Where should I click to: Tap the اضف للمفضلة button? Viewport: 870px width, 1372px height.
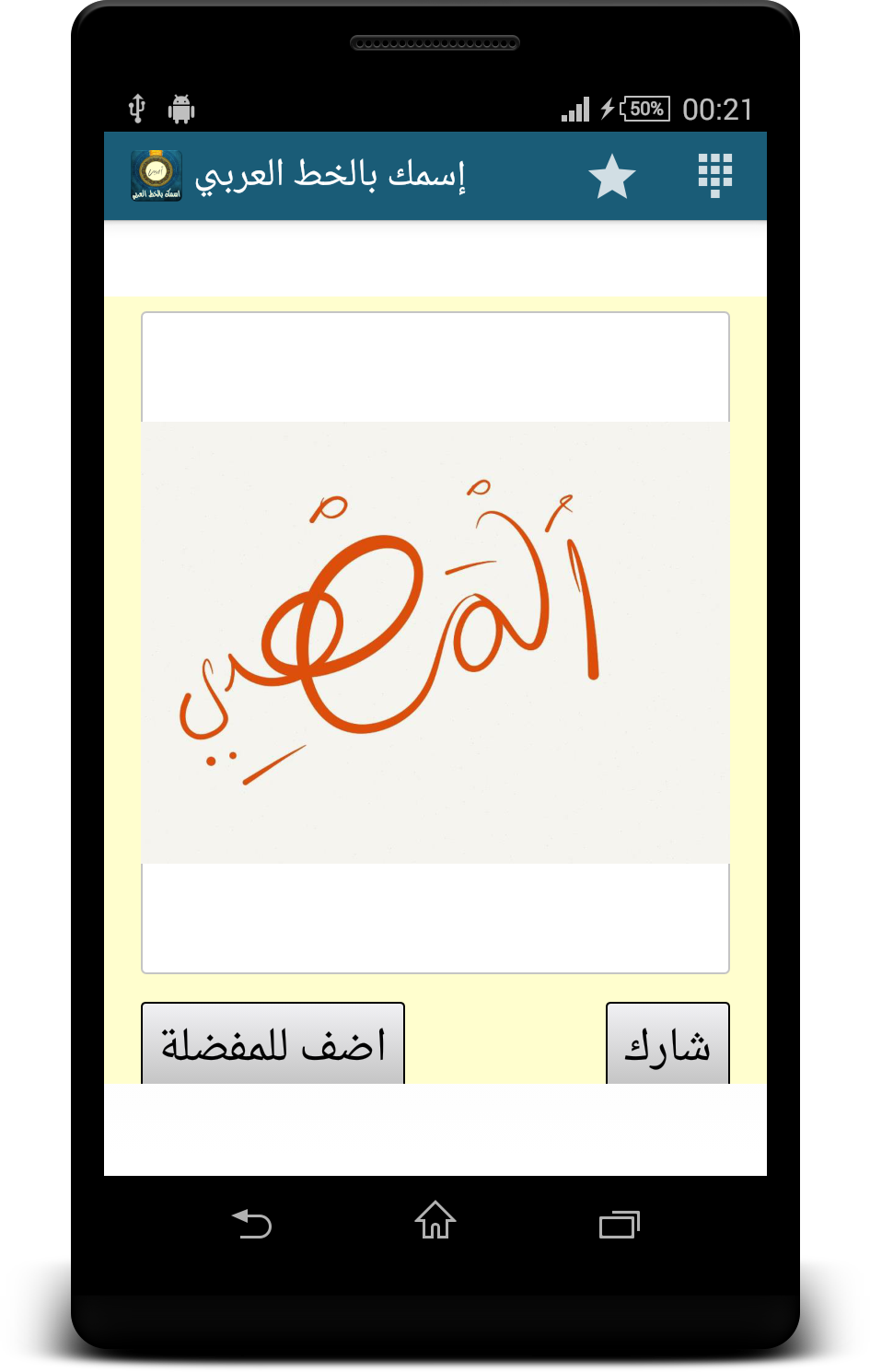273,1044
